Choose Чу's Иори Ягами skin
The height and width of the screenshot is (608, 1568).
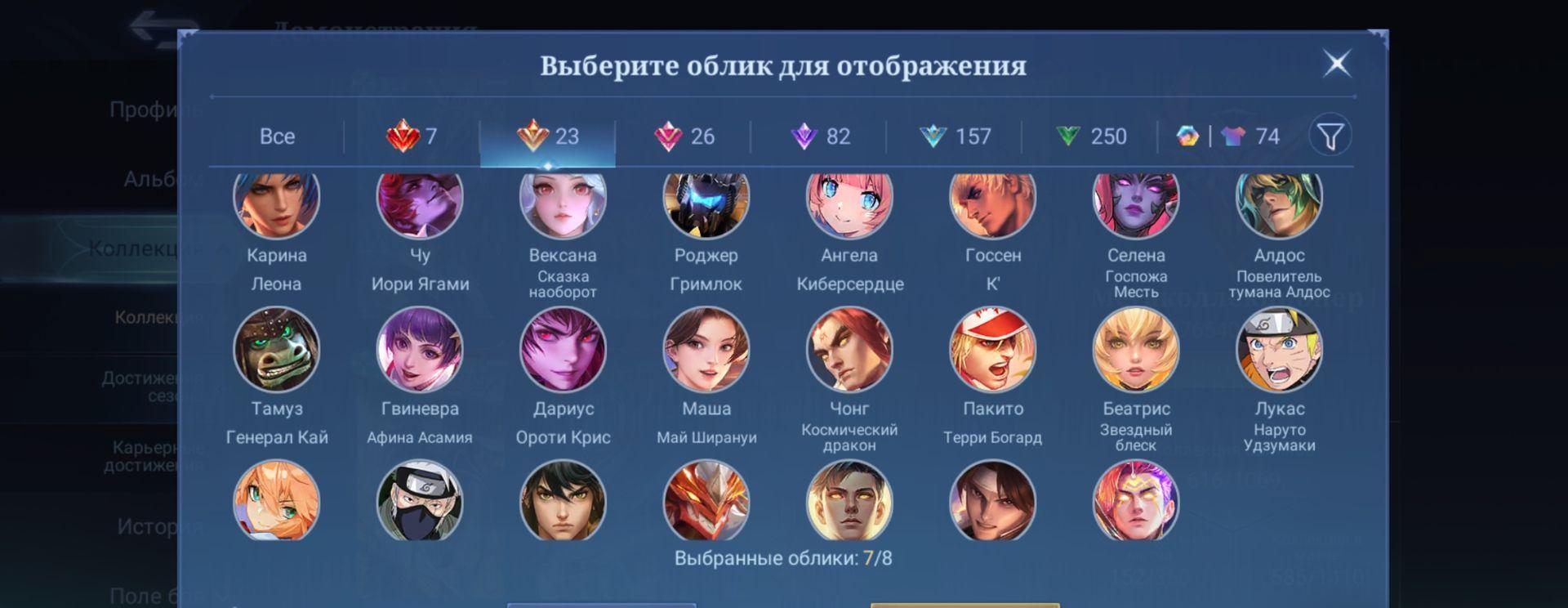[x=420, y=200]
